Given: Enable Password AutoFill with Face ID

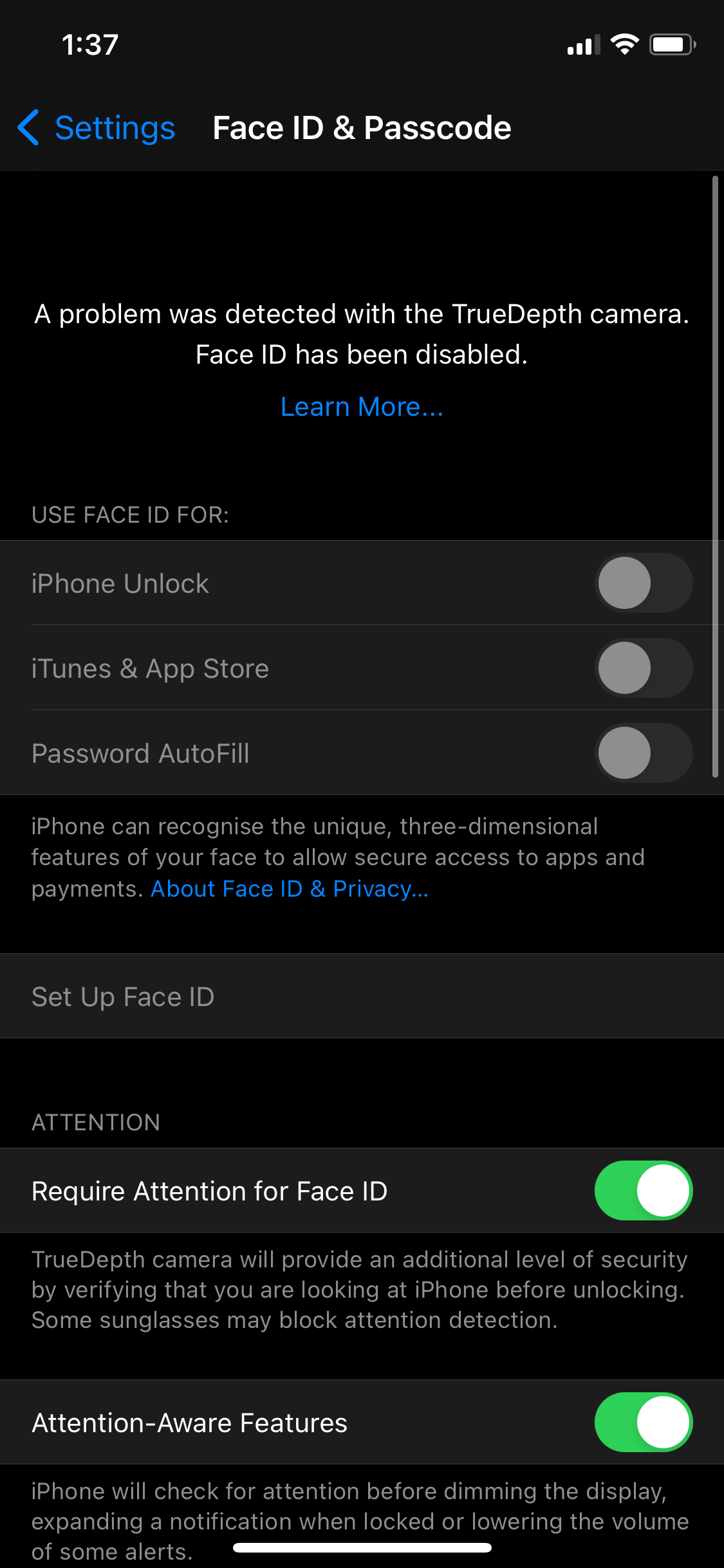Looking at the screenshot, I should click(644, 753).
